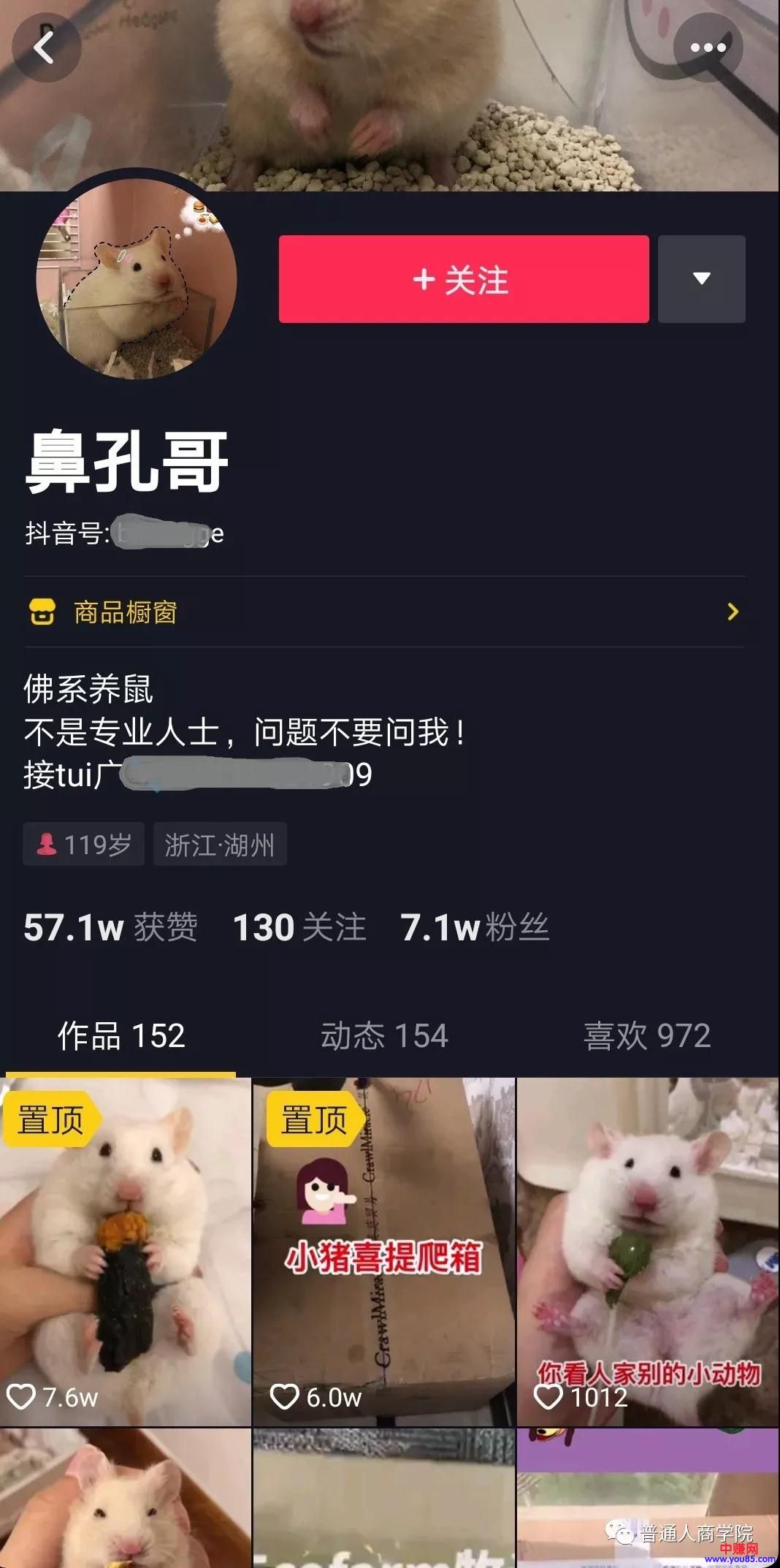
Task: Open the 商品橱窗 product showcase
Action: point(384,612)
